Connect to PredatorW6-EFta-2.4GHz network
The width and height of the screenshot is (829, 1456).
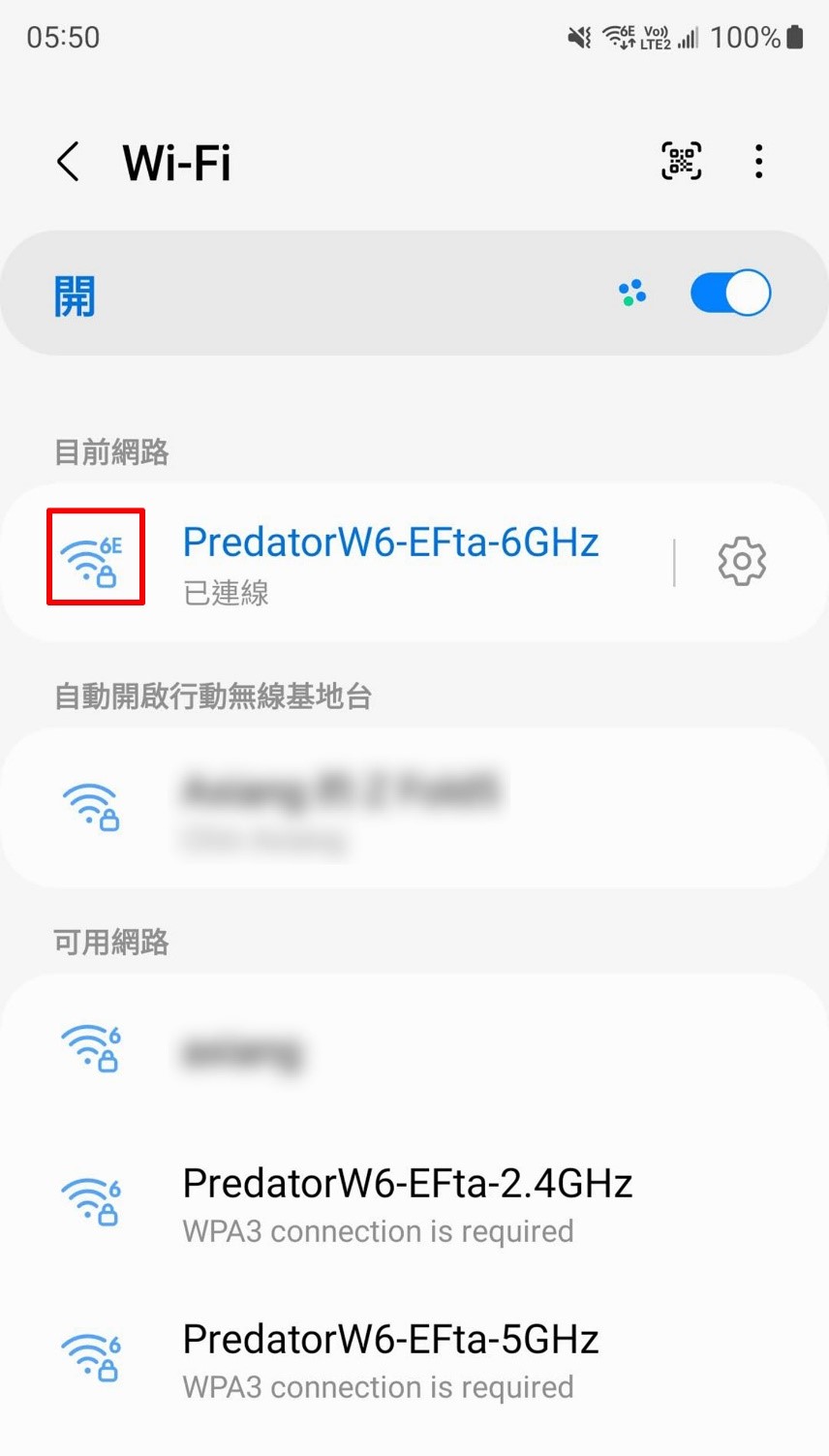tap(408, 1182)
